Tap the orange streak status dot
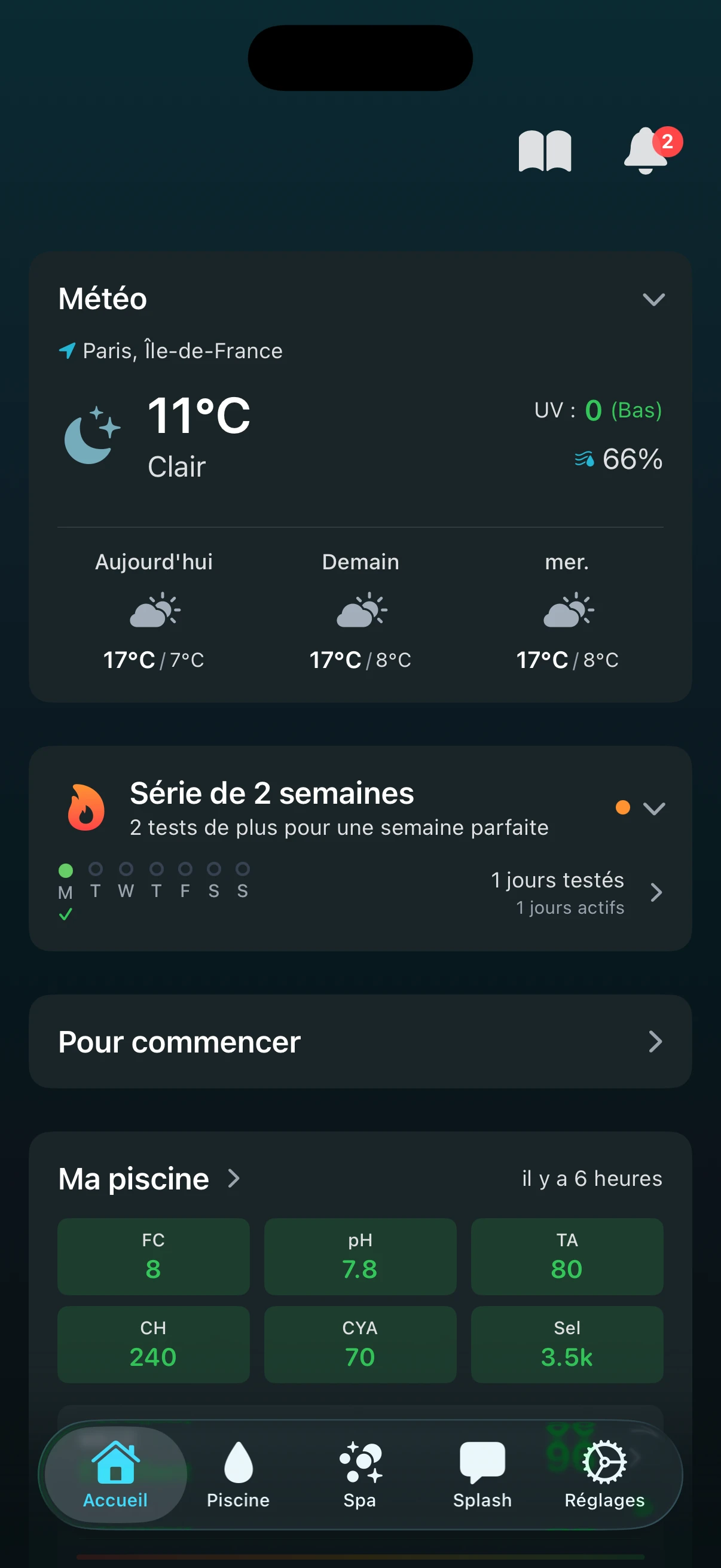The height and width of the screenshot is (1568, 721). coord(622,808)
